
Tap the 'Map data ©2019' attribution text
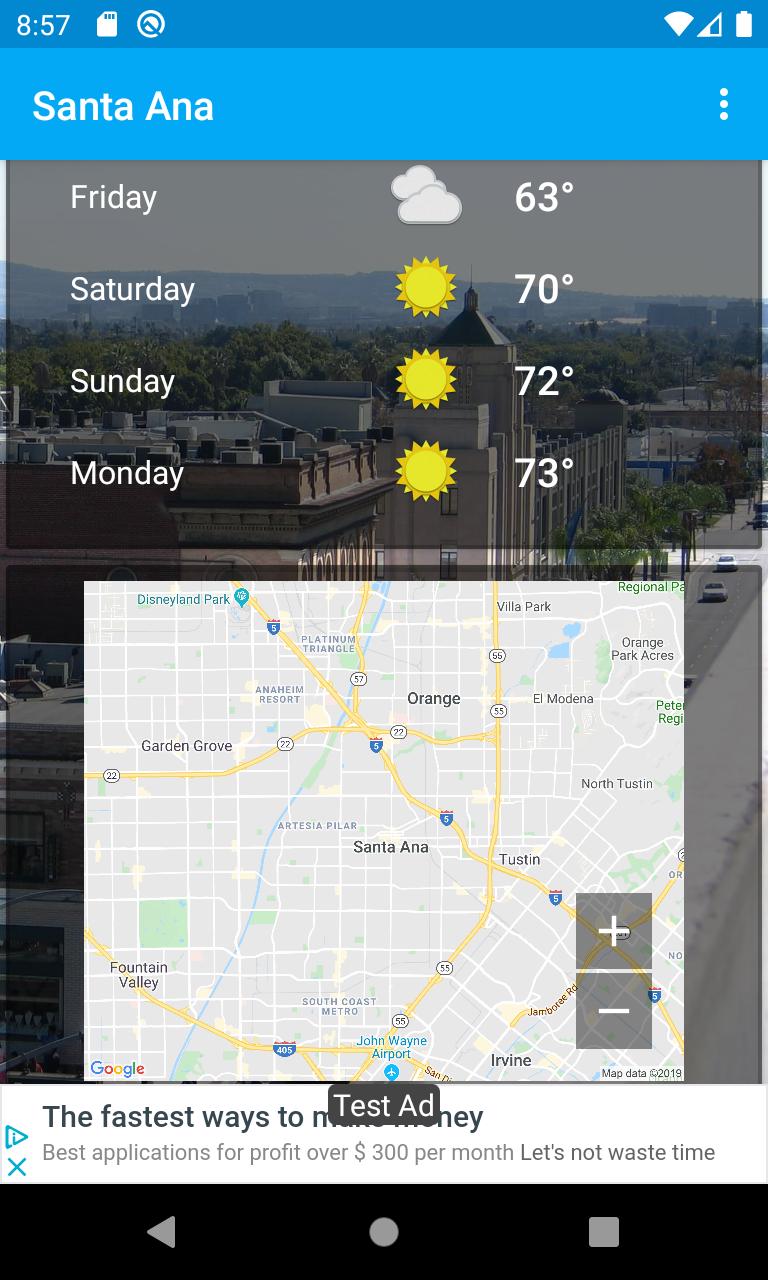tap(641, 1072)
